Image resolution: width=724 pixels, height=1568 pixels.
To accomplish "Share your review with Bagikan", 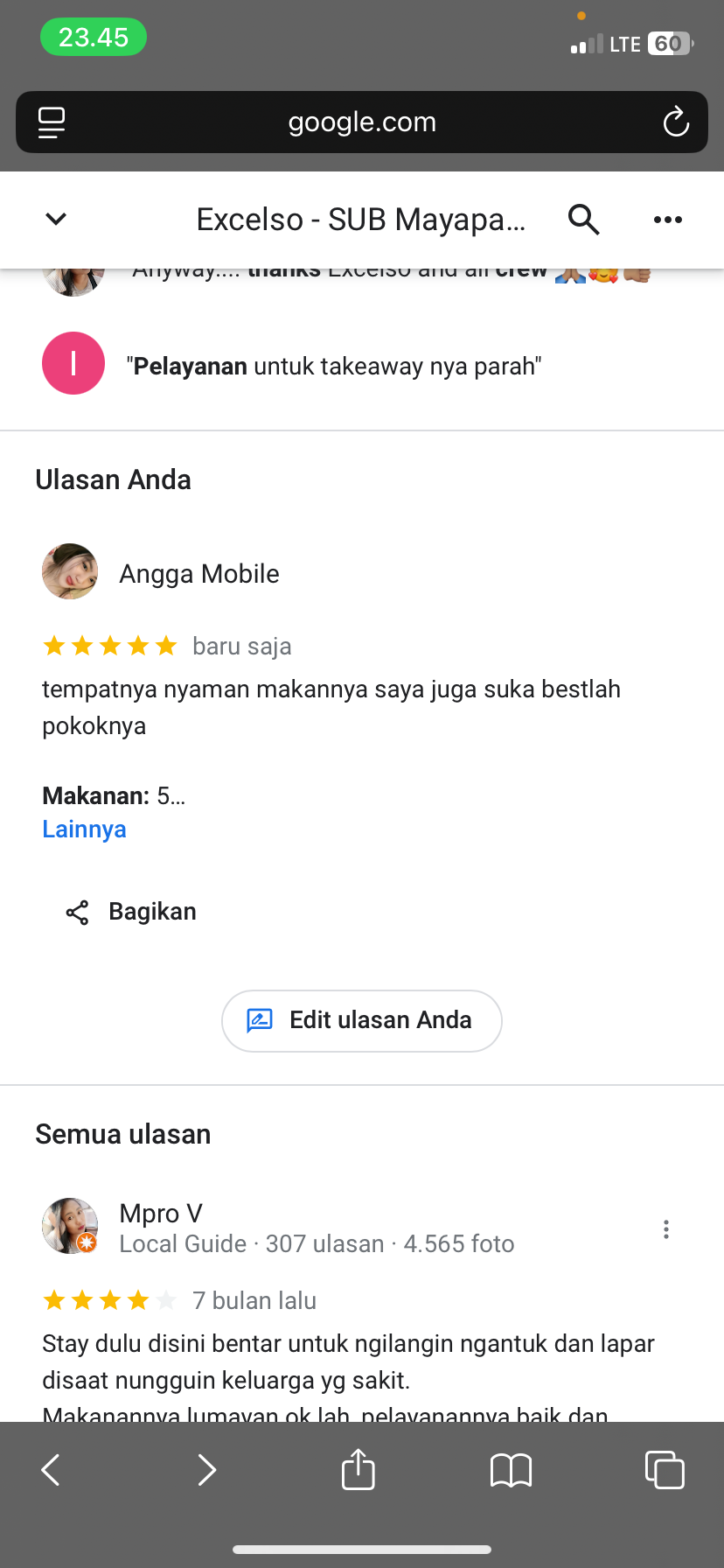I will point(131,912).
